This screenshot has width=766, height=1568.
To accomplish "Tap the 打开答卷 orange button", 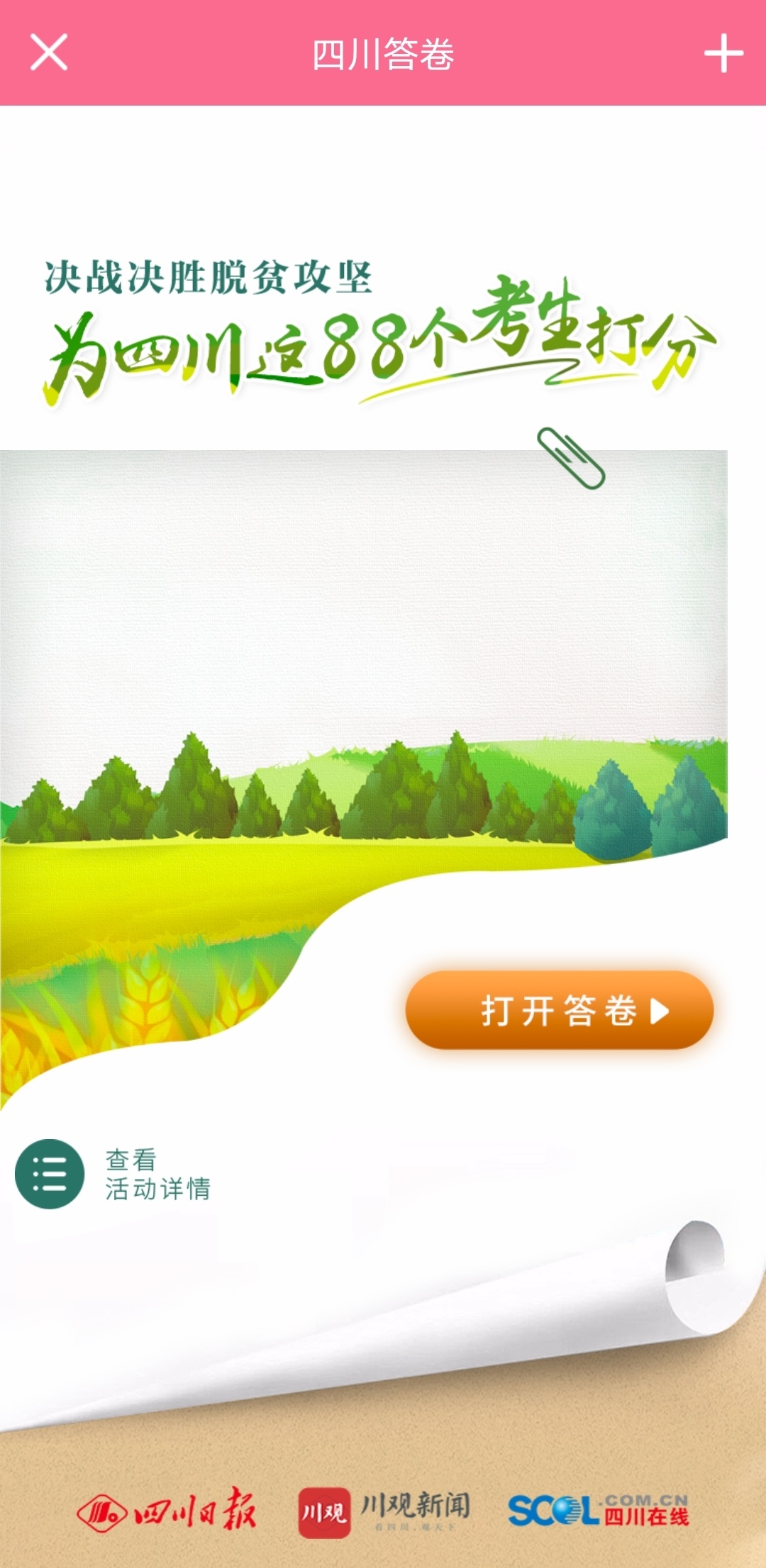I will coord(559,1010).
